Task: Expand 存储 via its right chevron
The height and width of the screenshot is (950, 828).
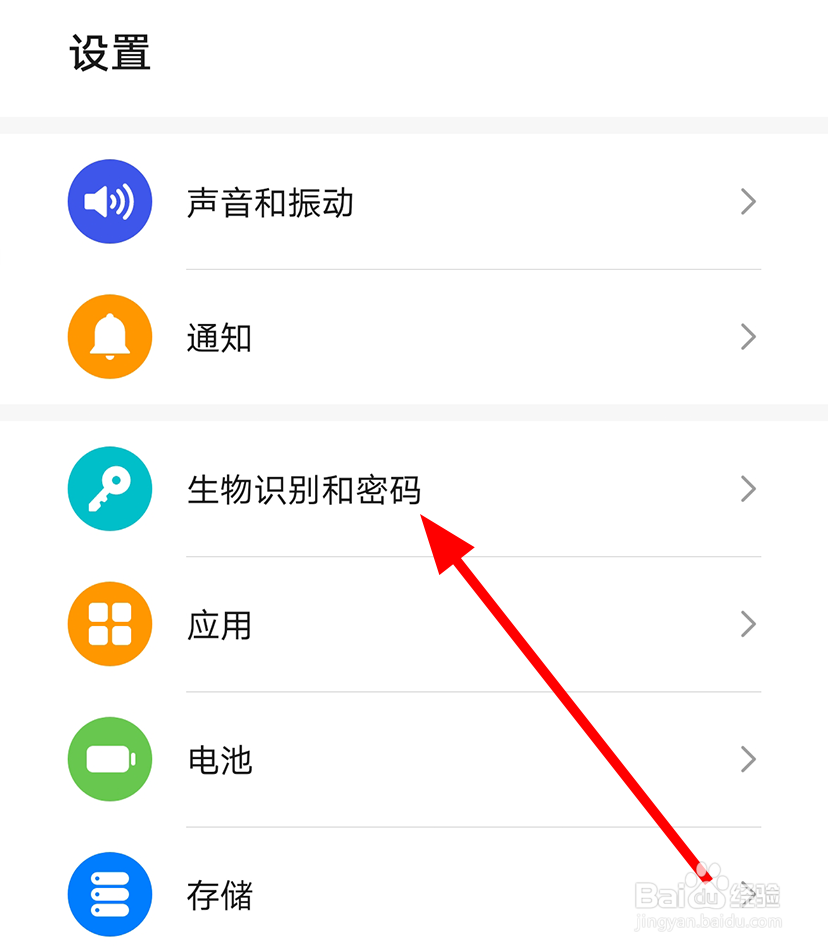Action: tap(749, 895)
